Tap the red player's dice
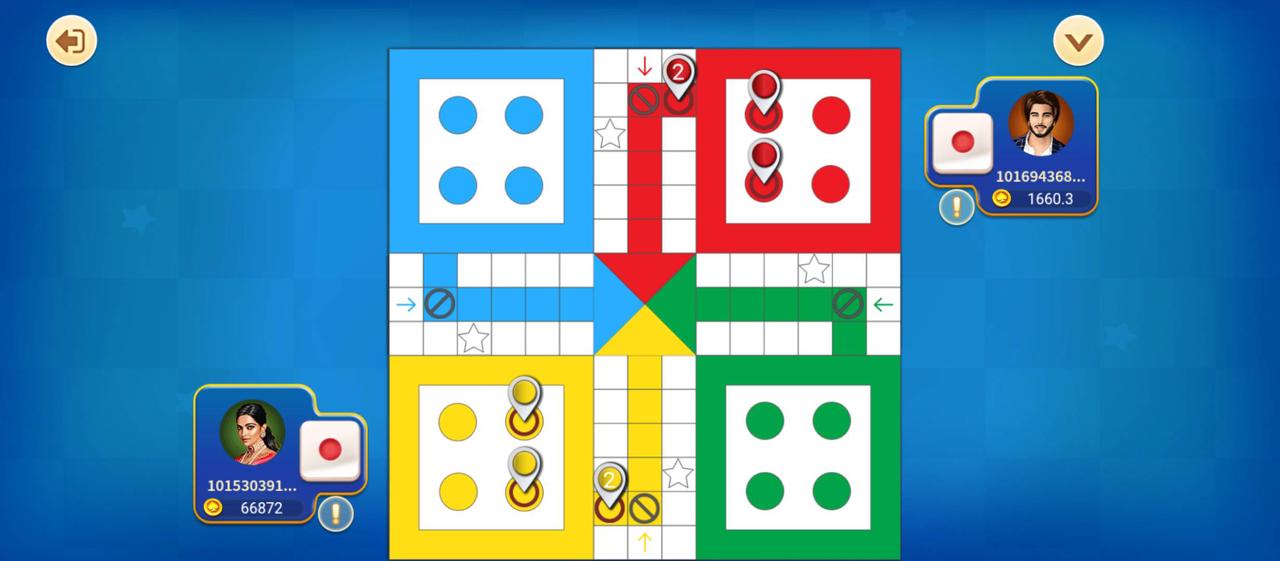 (962, 142)
